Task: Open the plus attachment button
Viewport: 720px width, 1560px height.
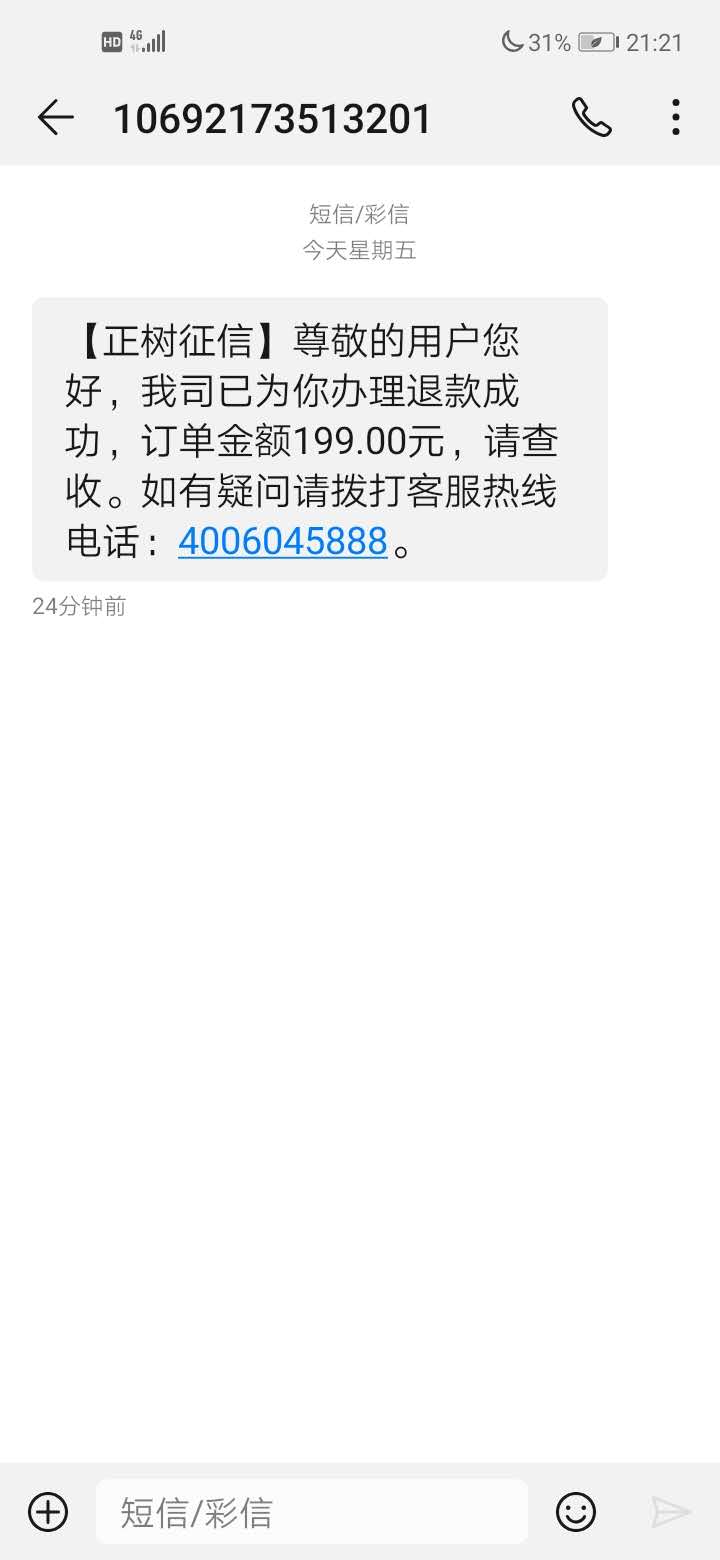Action: pos(48,1511)
